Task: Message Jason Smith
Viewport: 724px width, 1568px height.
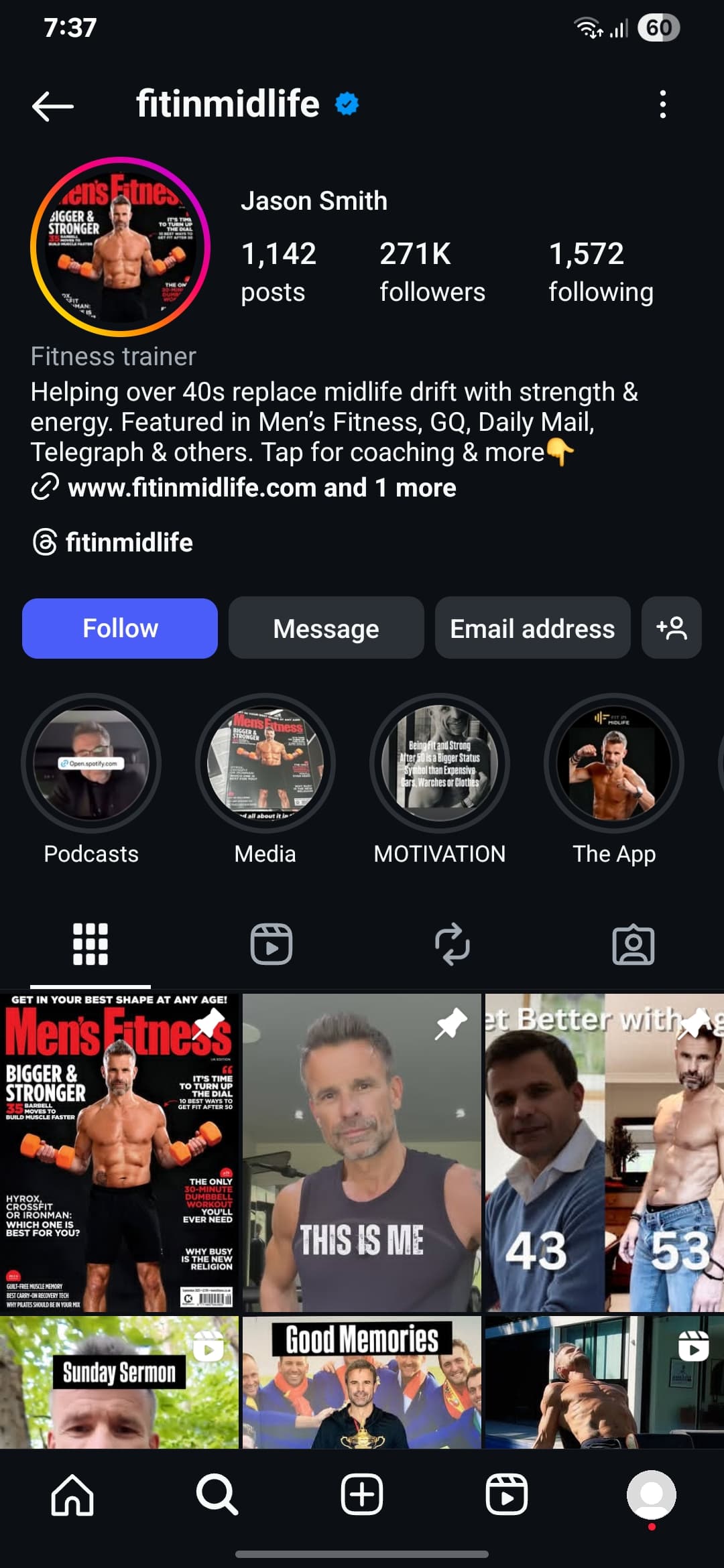Action: 326,629
